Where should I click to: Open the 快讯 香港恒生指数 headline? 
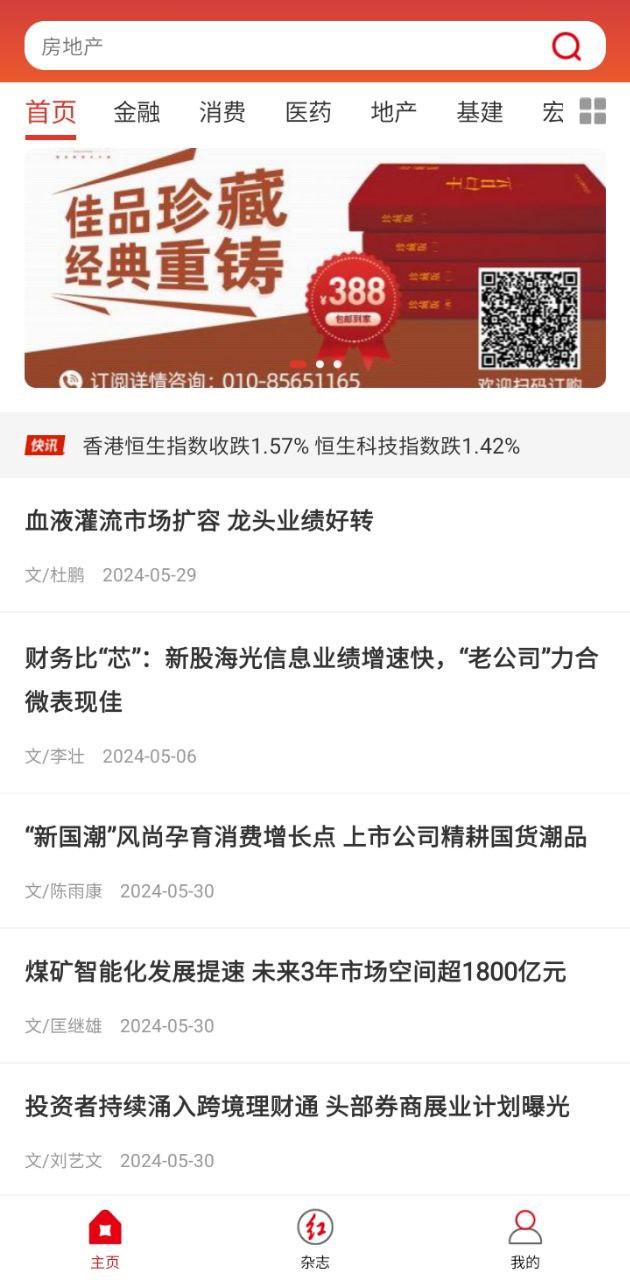(300, 446)
